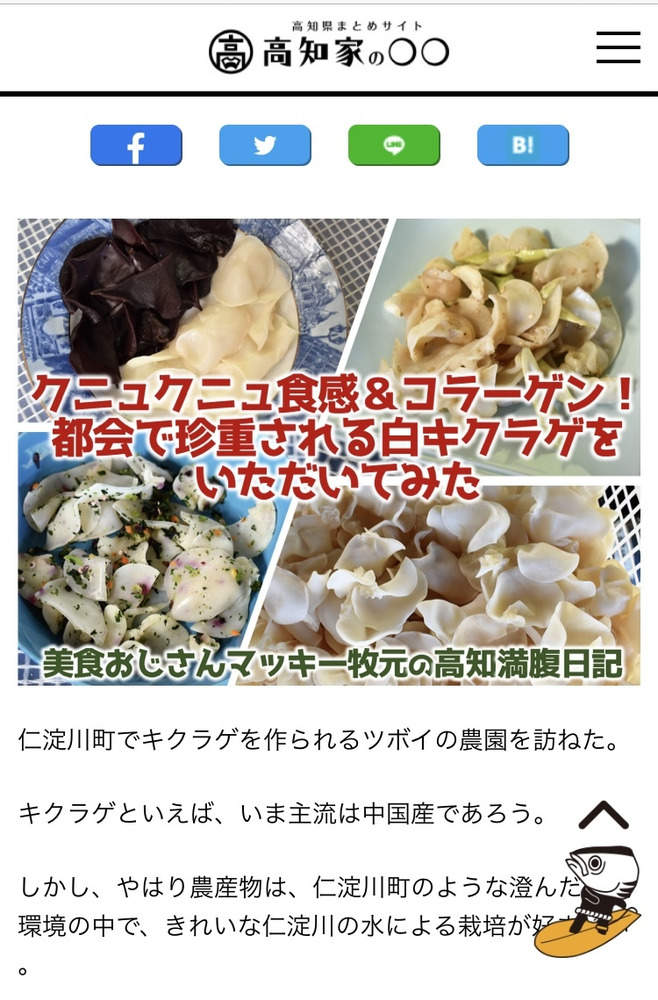Viewport: 658px width, 1000px height.
Task: Share the article via LINE
Action: 394,146
